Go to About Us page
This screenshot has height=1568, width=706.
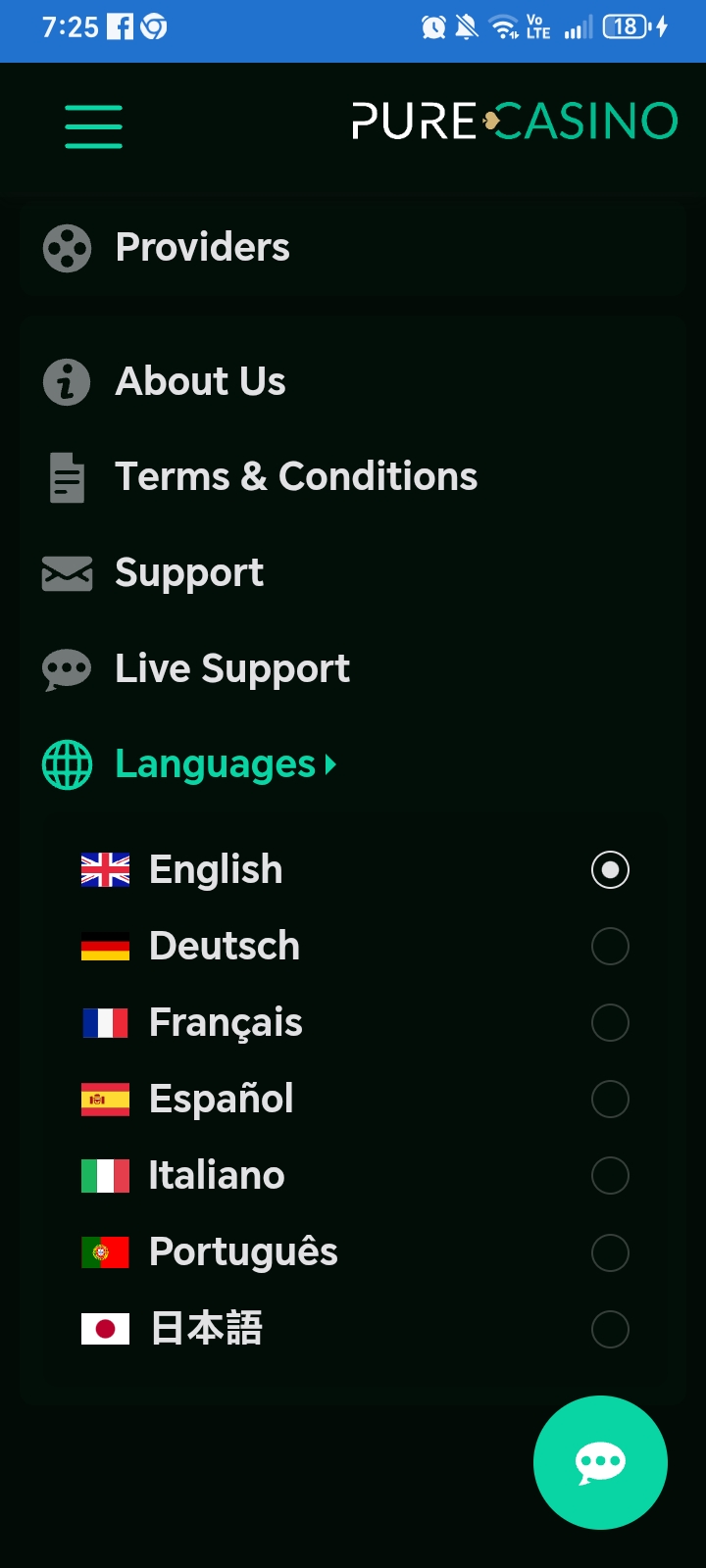200,381
